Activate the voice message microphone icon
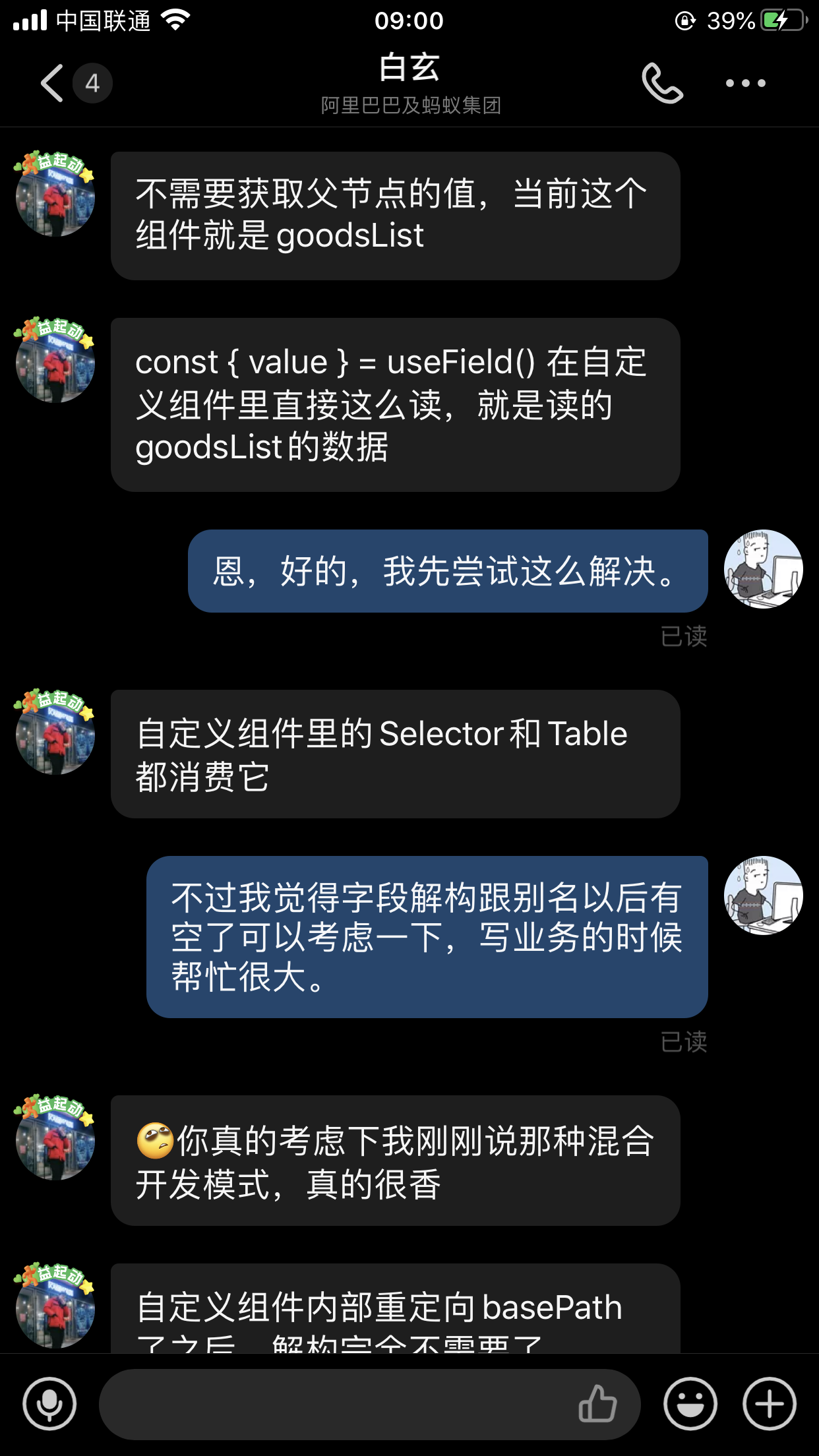 (x=50, y=1403)
